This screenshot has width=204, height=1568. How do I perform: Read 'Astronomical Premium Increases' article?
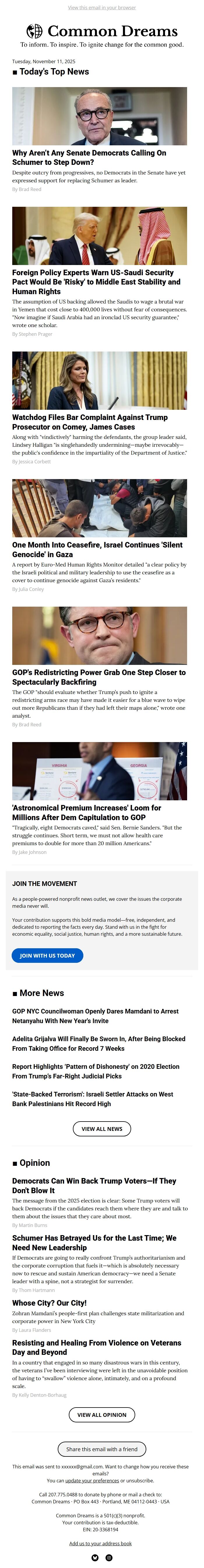(87, 812)
